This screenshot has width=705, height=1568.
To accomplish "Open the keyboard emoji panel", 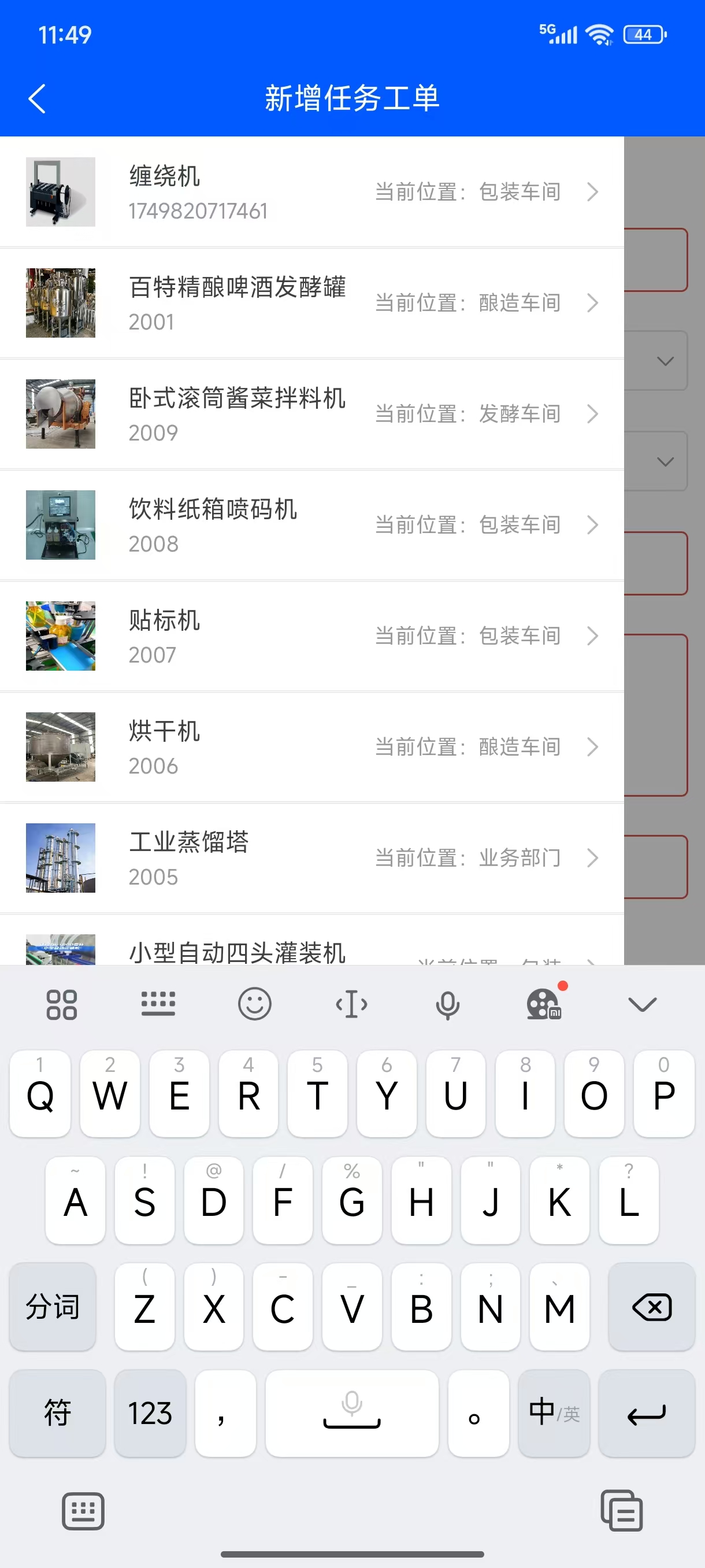I will [x=254, y=1004].
